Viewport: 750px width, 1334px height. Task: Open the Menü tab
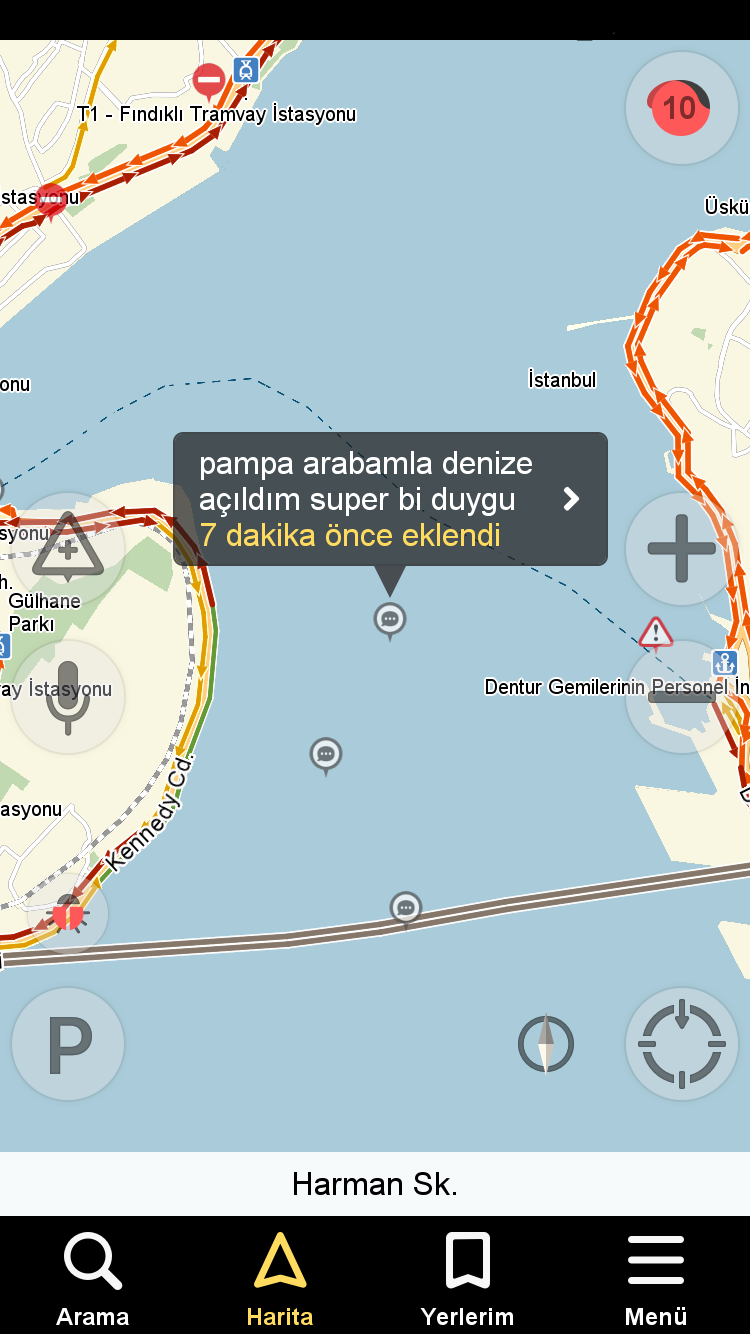pos(655,1277)
